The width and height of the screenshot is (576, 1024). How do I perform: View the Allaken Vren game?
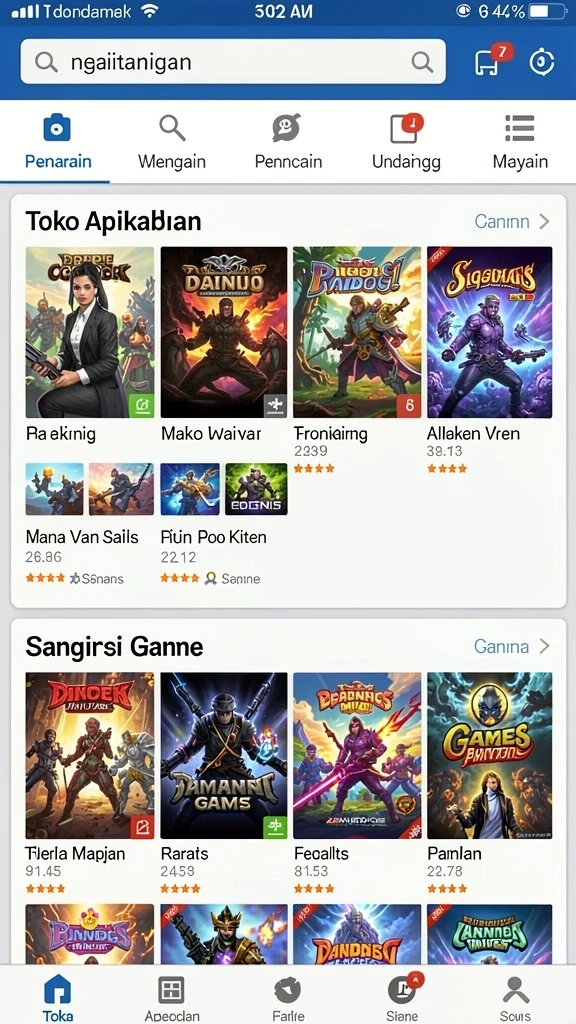coord(489,360)
